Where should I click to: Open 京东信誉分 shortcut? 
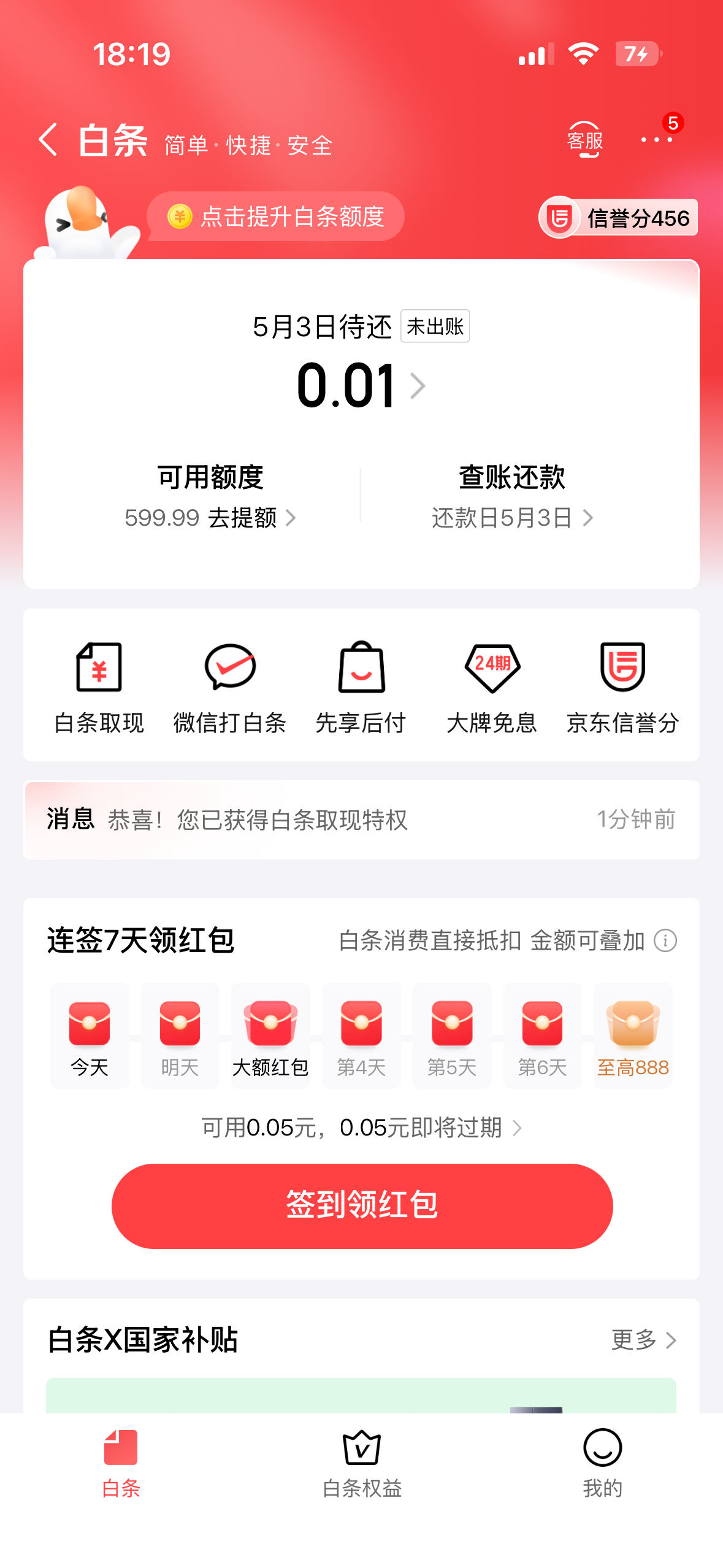pyautogui.click(x=622, y=687)
